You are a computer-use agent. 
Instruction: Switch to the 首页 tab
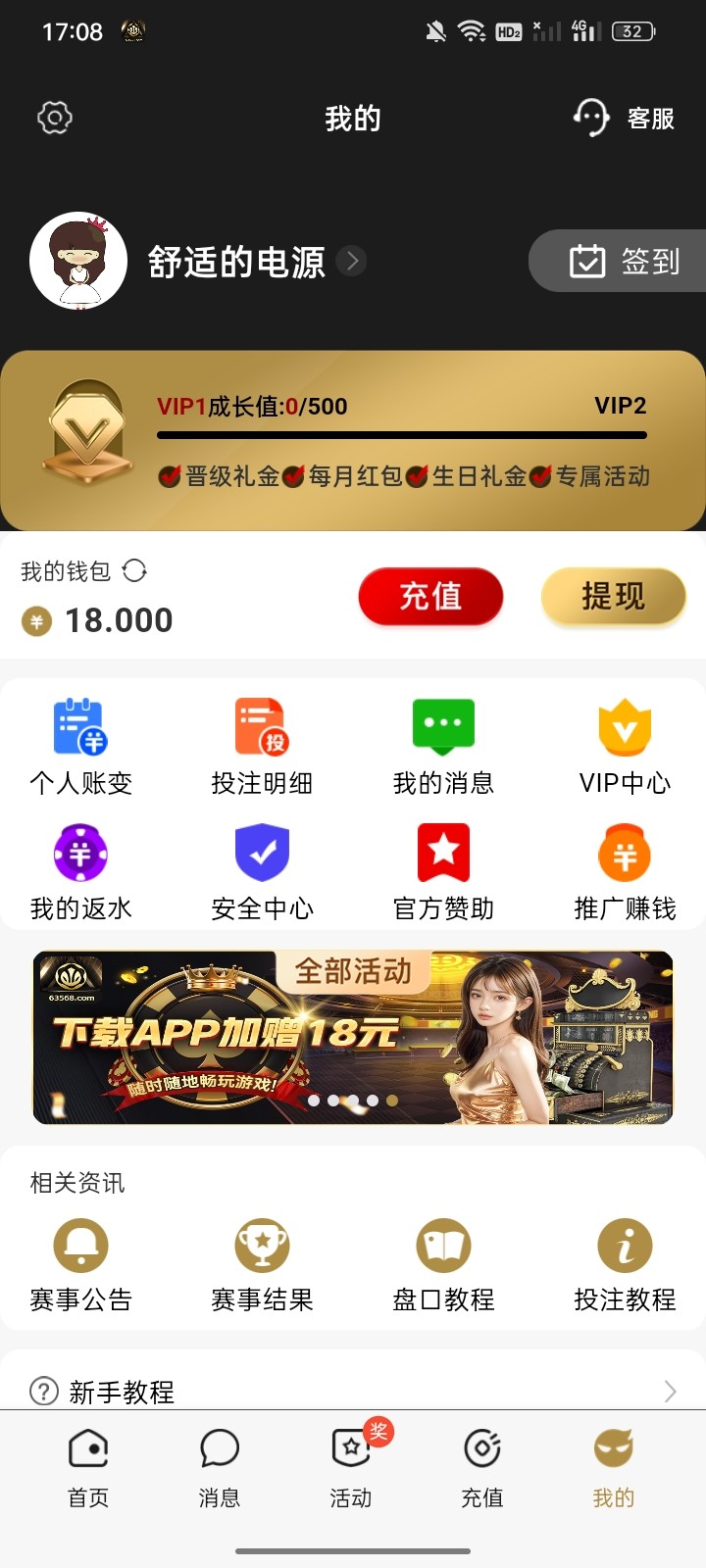coord(88,1466)
